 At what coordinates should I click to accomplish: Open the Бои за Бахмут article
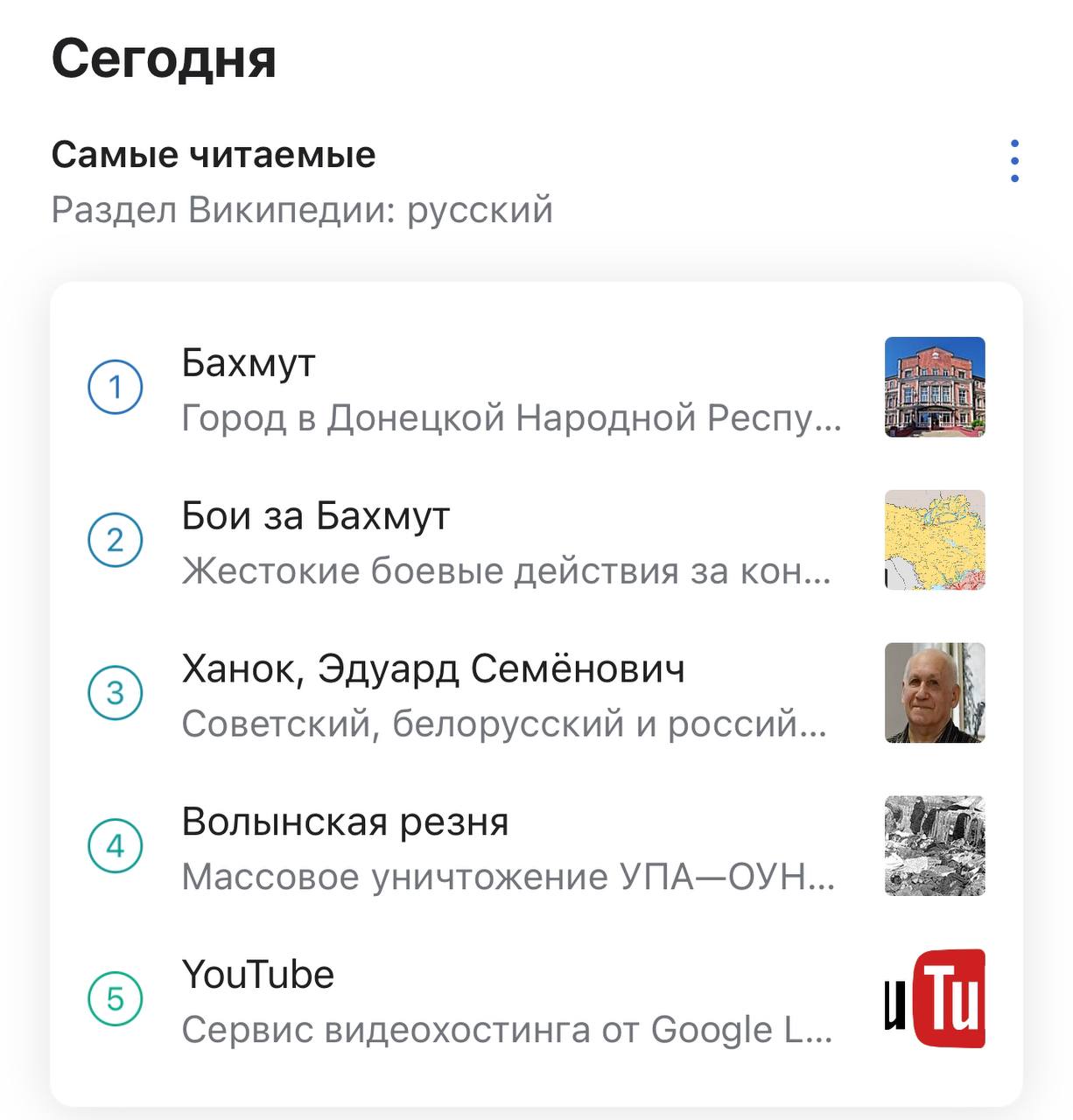pyautogui.click(x=508, y=541)
